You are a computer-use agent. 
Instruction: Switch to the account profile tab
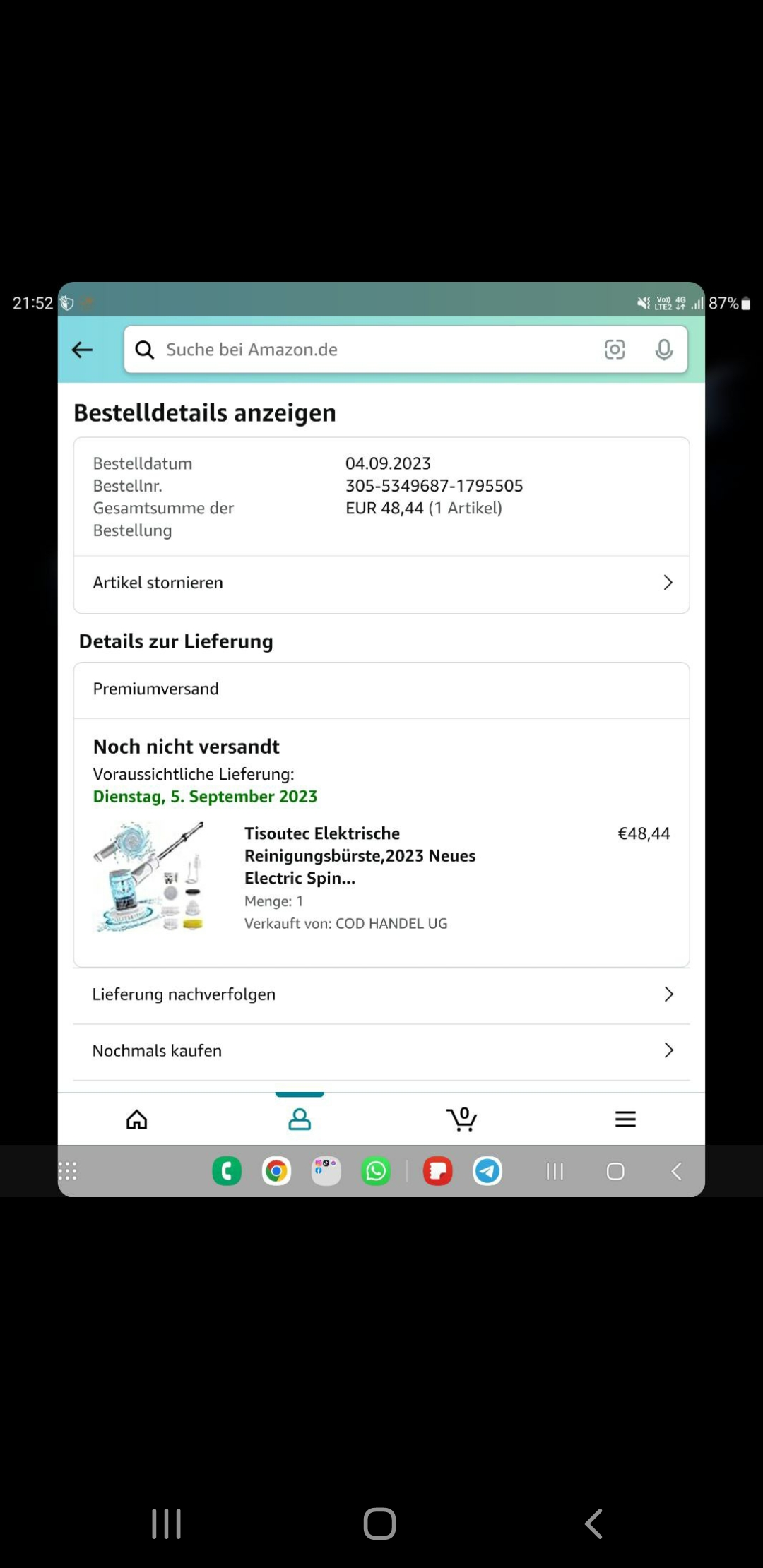(300, 1119)
